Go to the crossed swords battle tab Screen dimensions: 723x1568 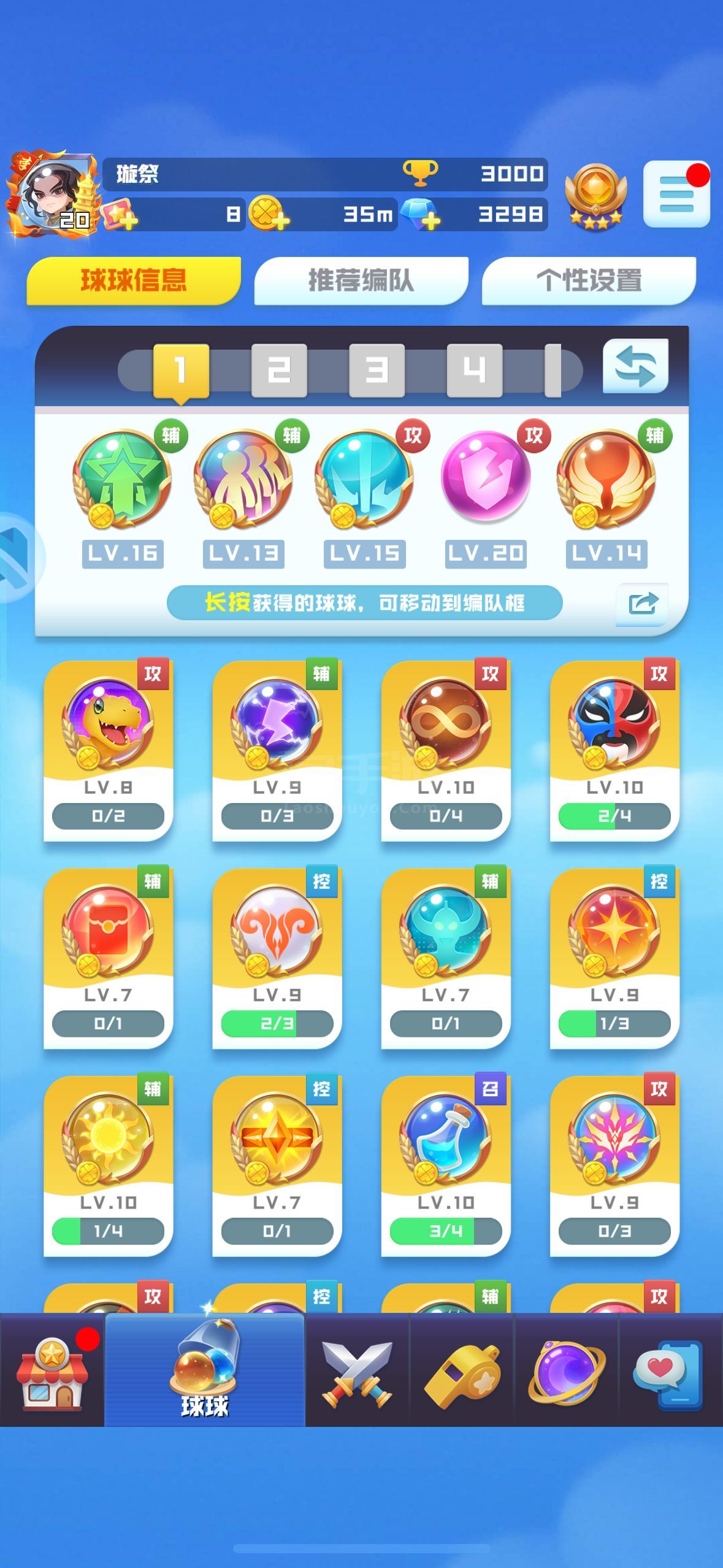pyautogui.click(x=358, y=1372)
